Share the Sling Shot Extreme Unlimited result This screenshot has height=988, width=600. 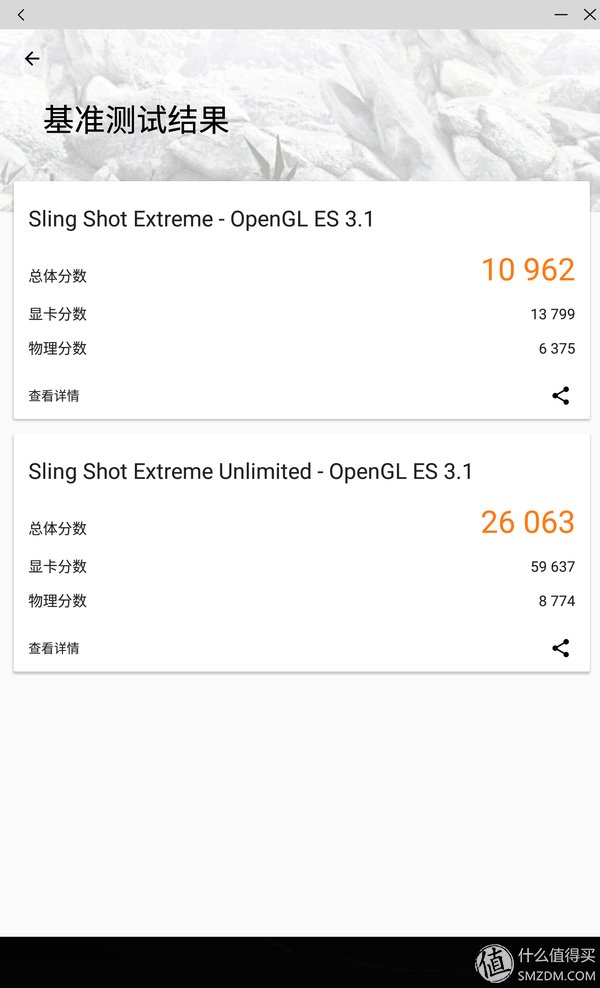coord(560,648)
